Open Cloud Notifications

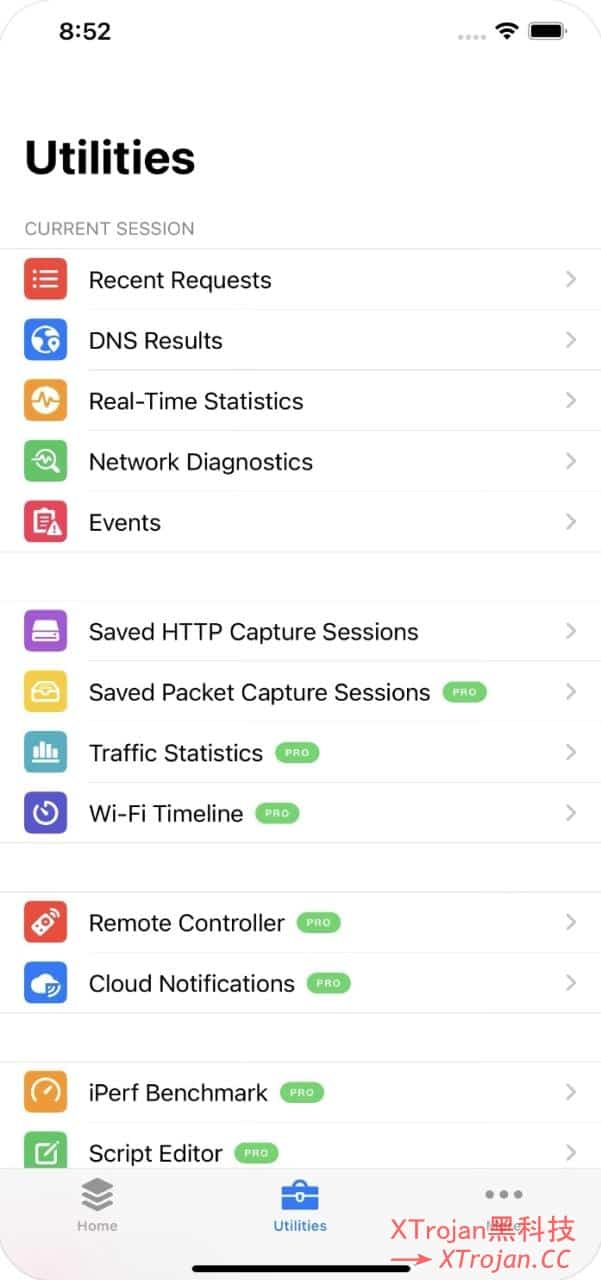point(192,983)
